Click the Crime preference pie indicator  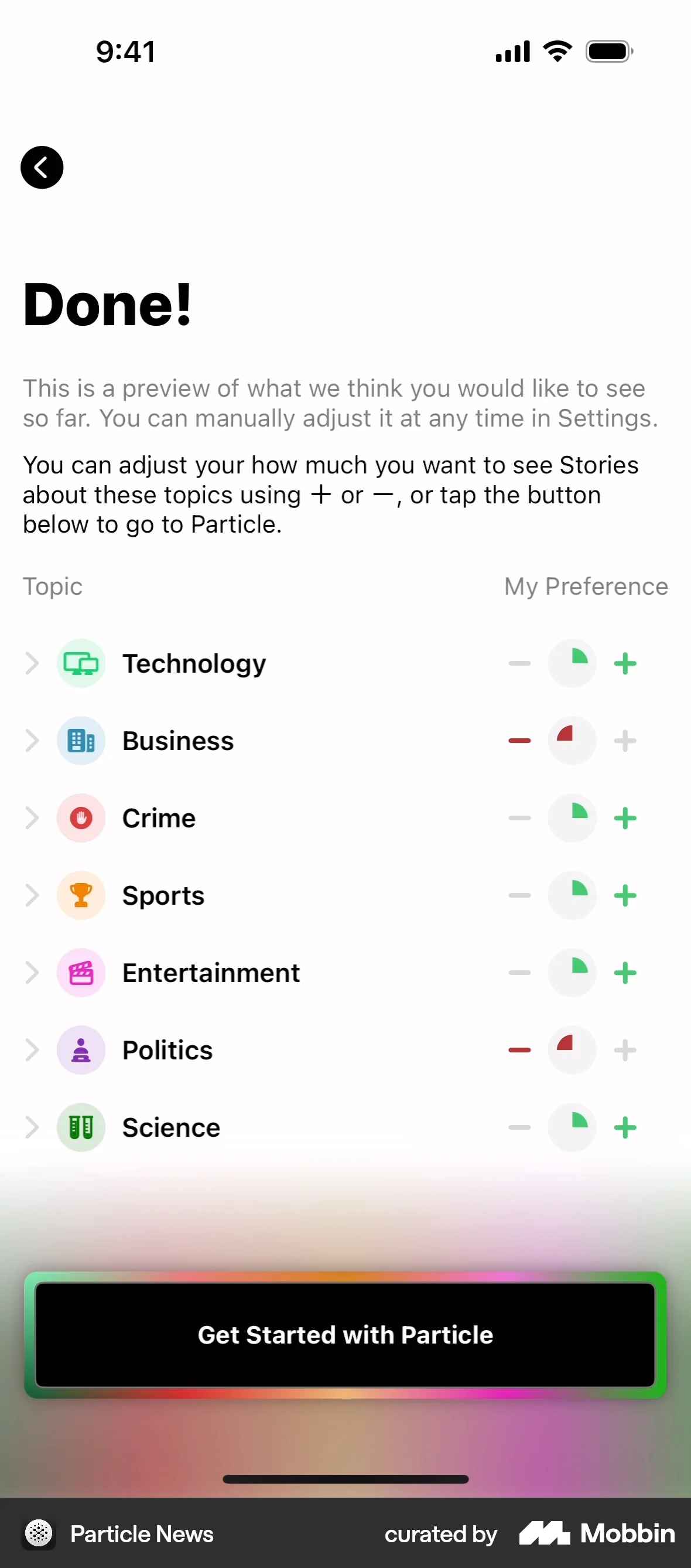coord(572,818)
